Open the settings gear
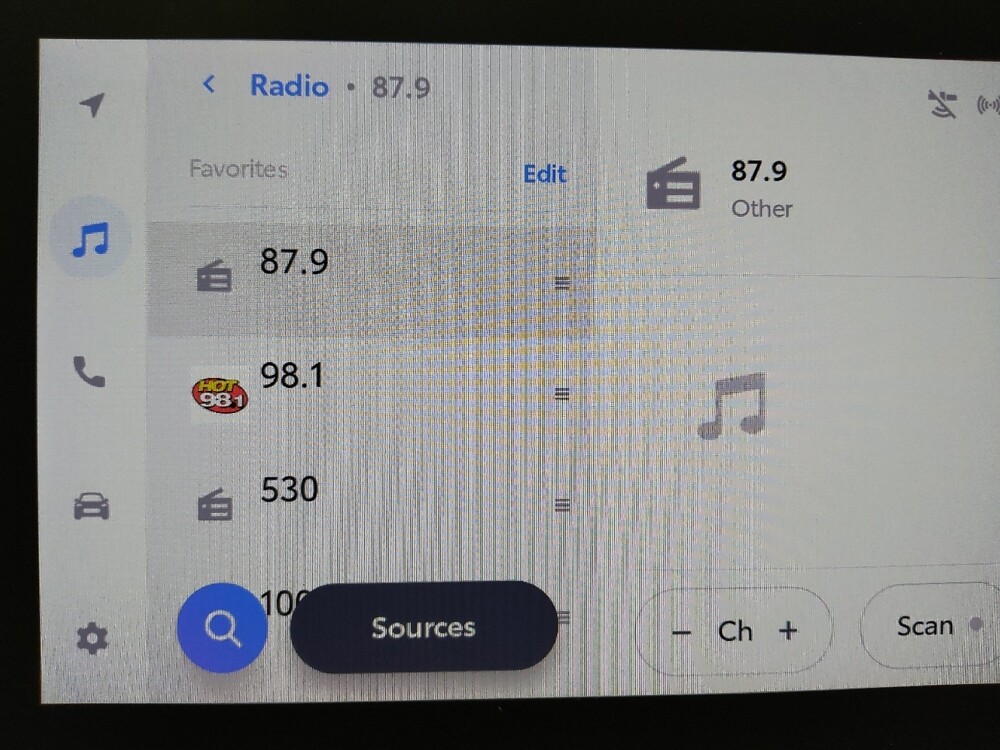 point(92,637)
